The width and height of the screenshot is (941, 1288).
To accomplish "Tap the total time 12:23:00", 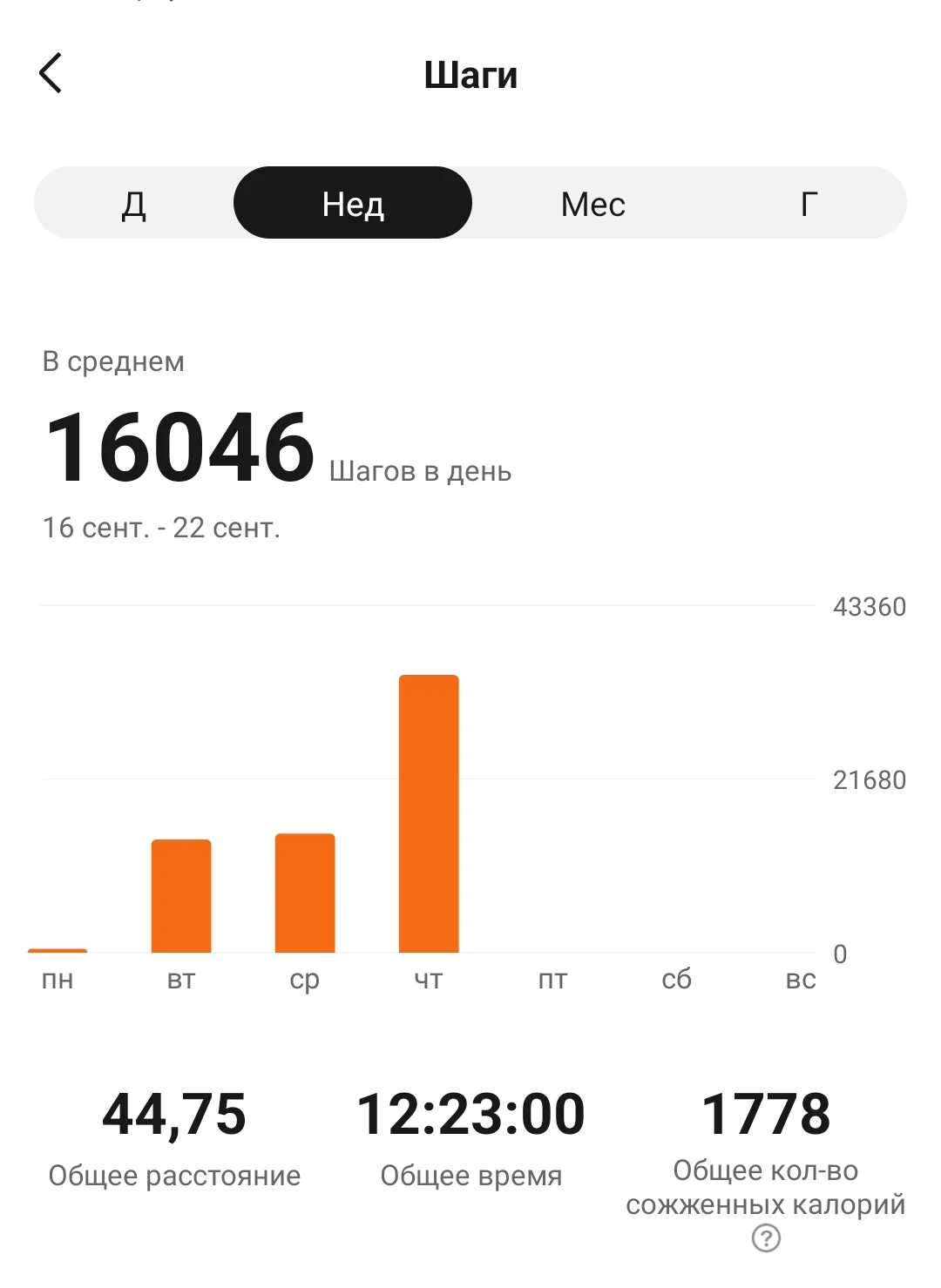I will [x=470, y=1111].
